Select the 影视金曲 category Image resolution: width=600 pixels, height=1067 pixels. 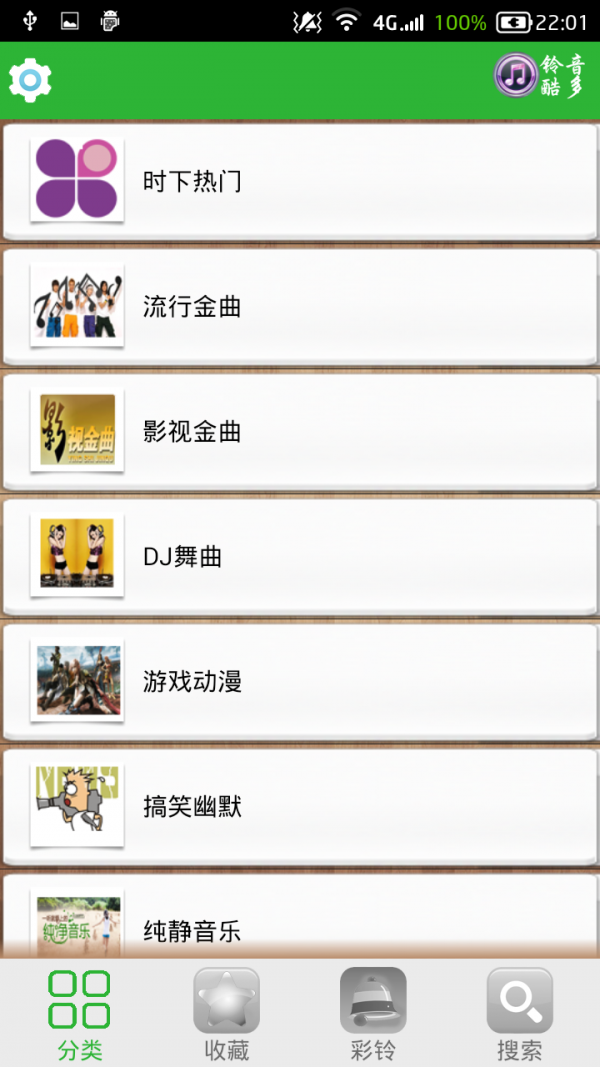tap(300, 431)
